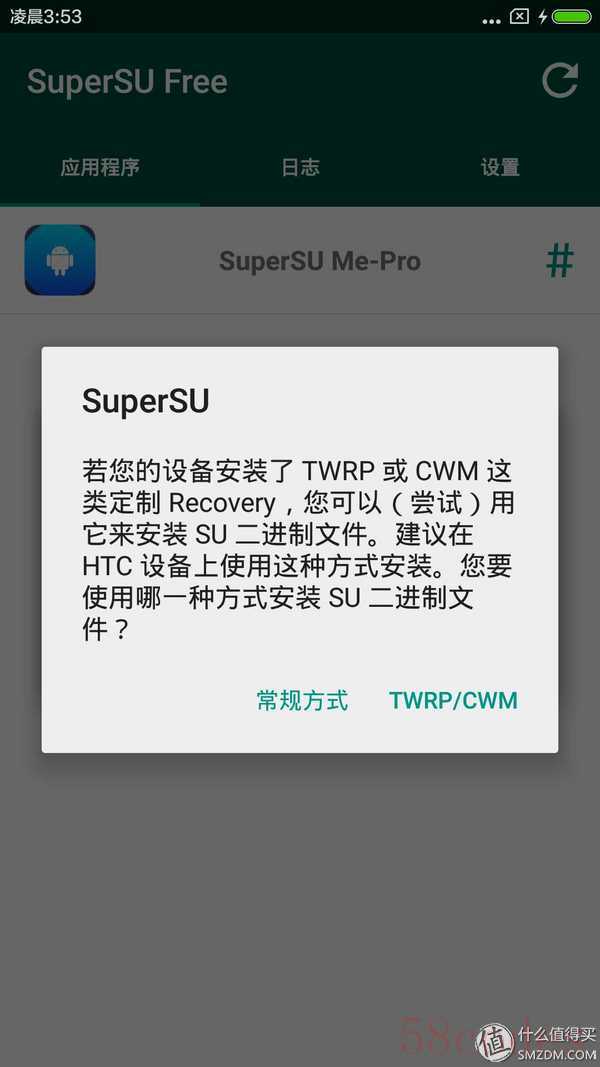The image size is (600, 1067).
Task: Open the 设置 tab
Action: pyautogui.click(x=500, y=167)
